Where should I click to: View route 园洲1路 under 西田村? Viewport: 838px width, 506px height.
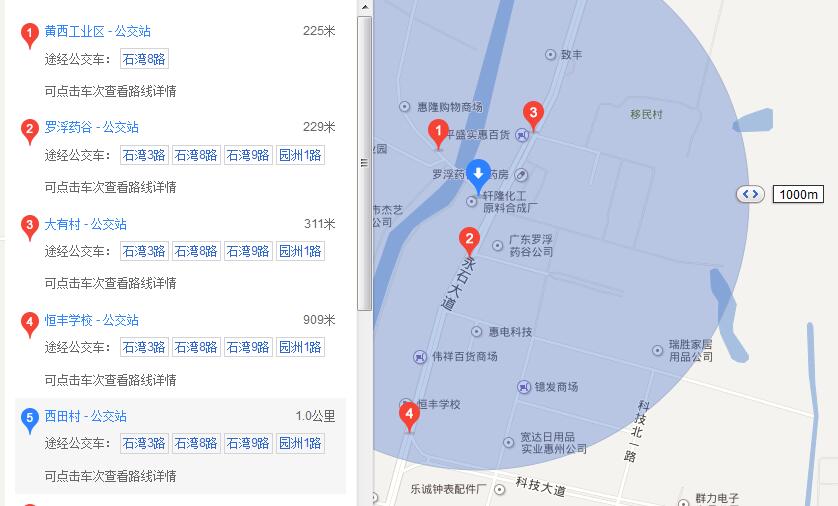pyautogui.click(x=300, y=443)
